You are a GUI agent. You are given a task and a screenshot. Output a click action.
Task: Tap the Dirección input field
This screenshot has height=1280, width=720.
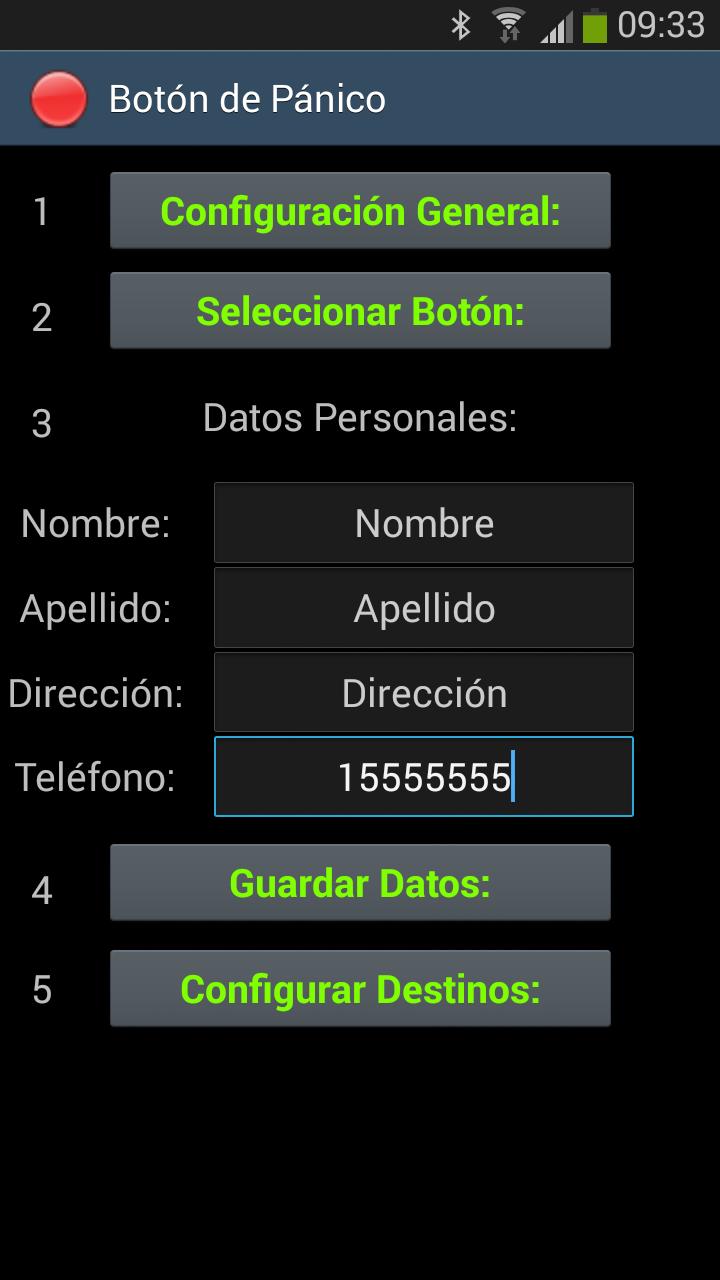pos(424,693)
